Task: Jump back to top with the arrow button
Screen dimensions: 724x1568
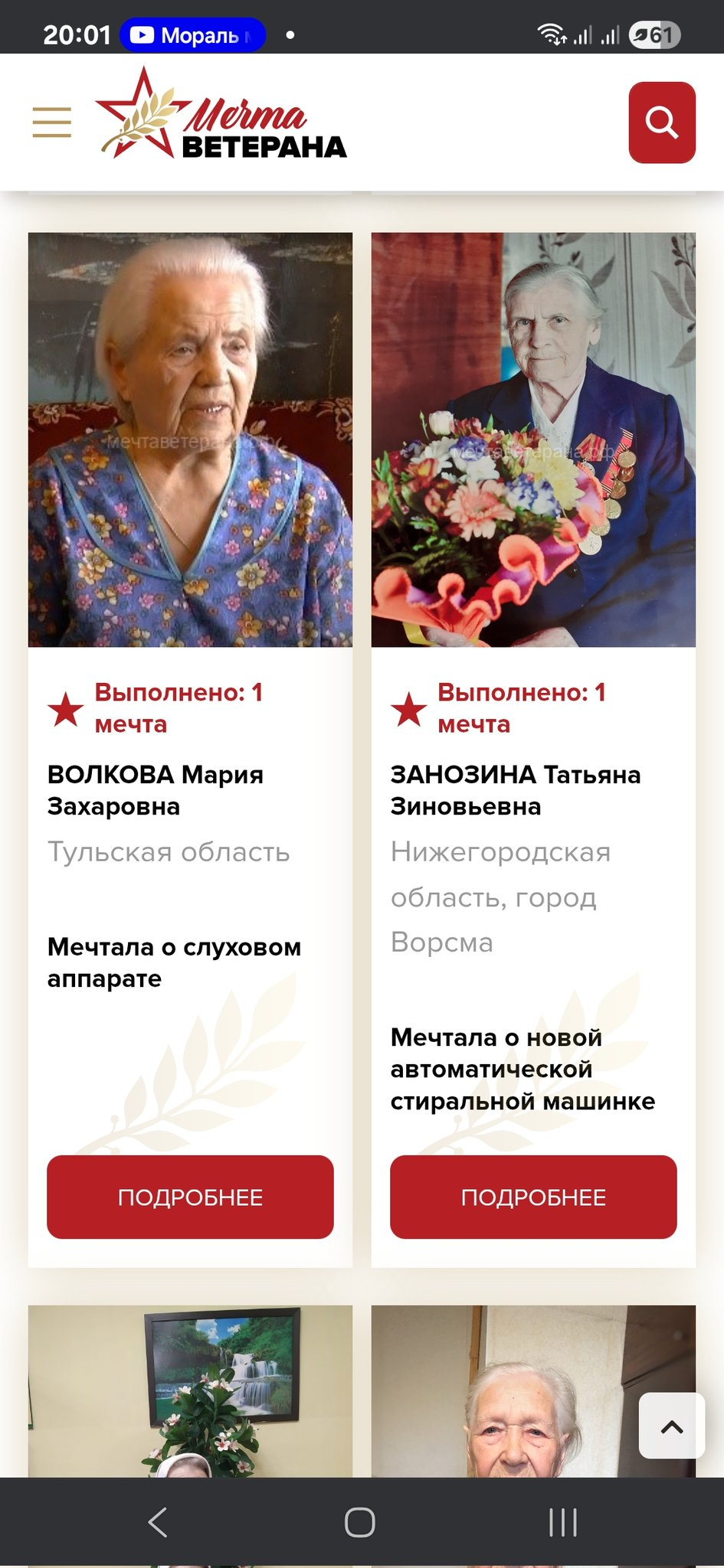Action: pyautogui.click(x=672, y=1426)
